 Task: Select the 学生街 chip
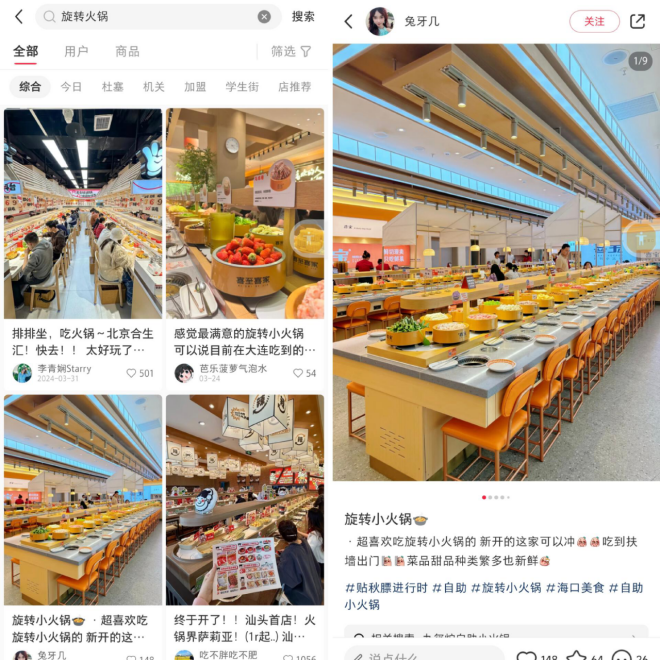242,87
